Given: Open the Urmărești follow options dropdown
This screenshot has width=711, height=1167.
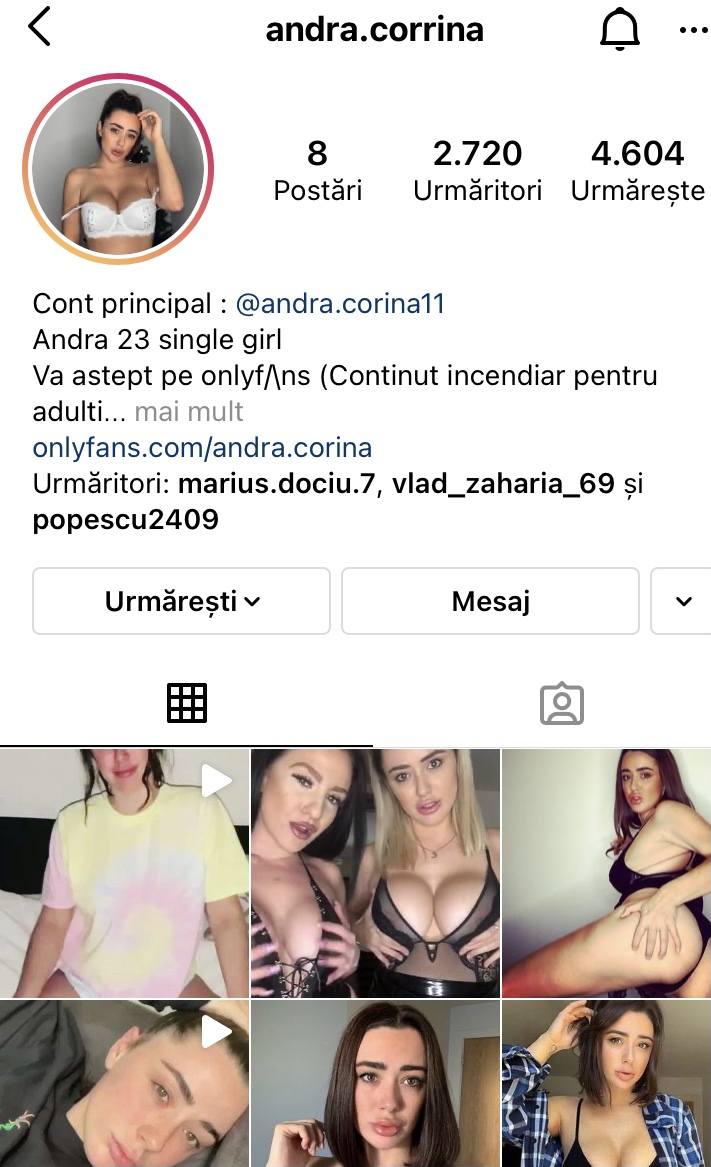Looking at the screenshot, I should tap(181, 601).
